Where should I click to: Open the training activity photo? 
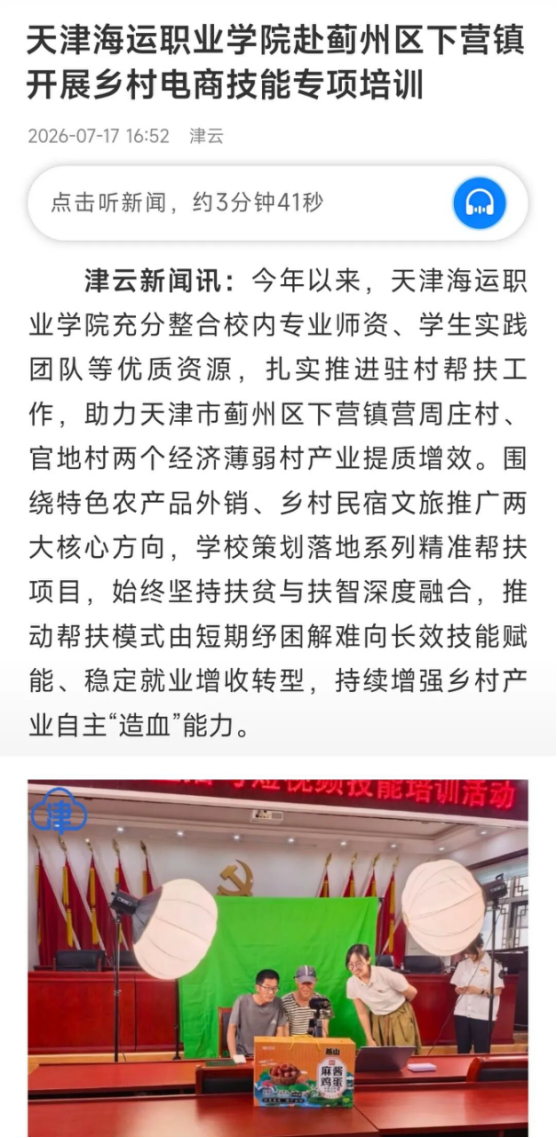click(278, 958)
